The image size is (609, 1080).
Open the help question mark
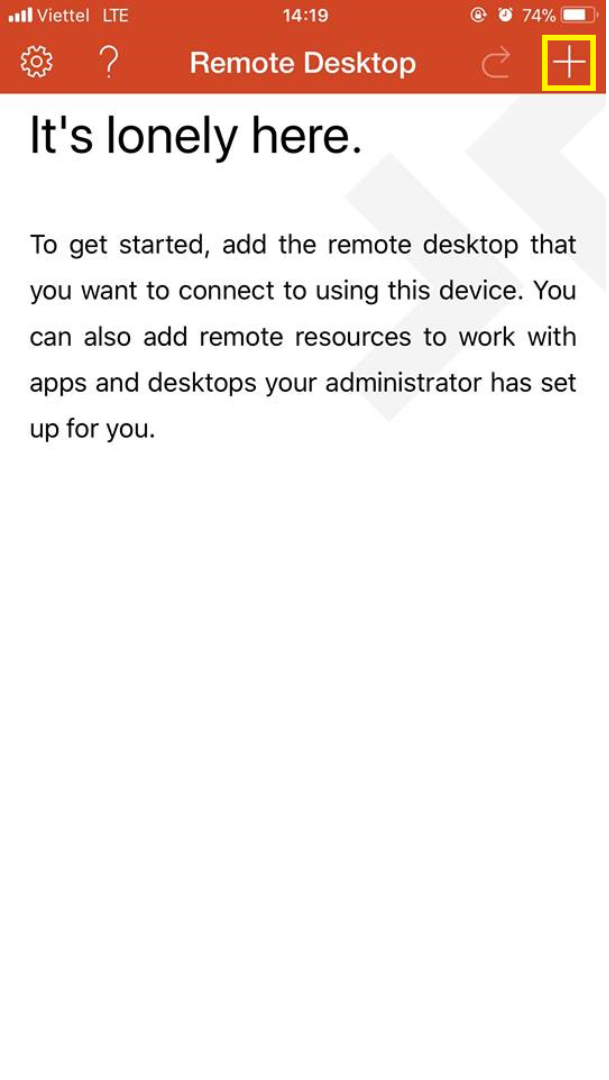coord(109,62)
